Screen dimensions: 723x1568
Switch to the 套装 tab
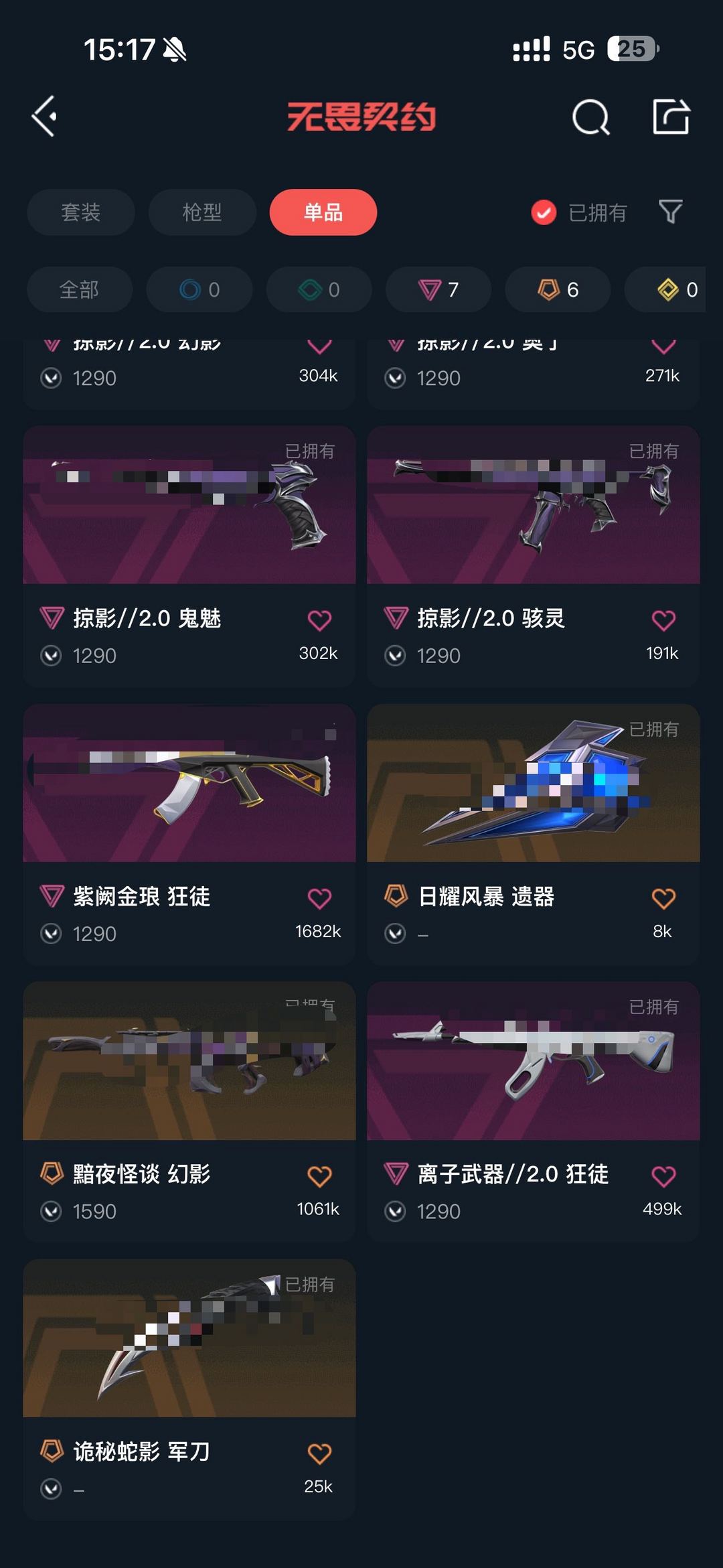click(80, 212)
